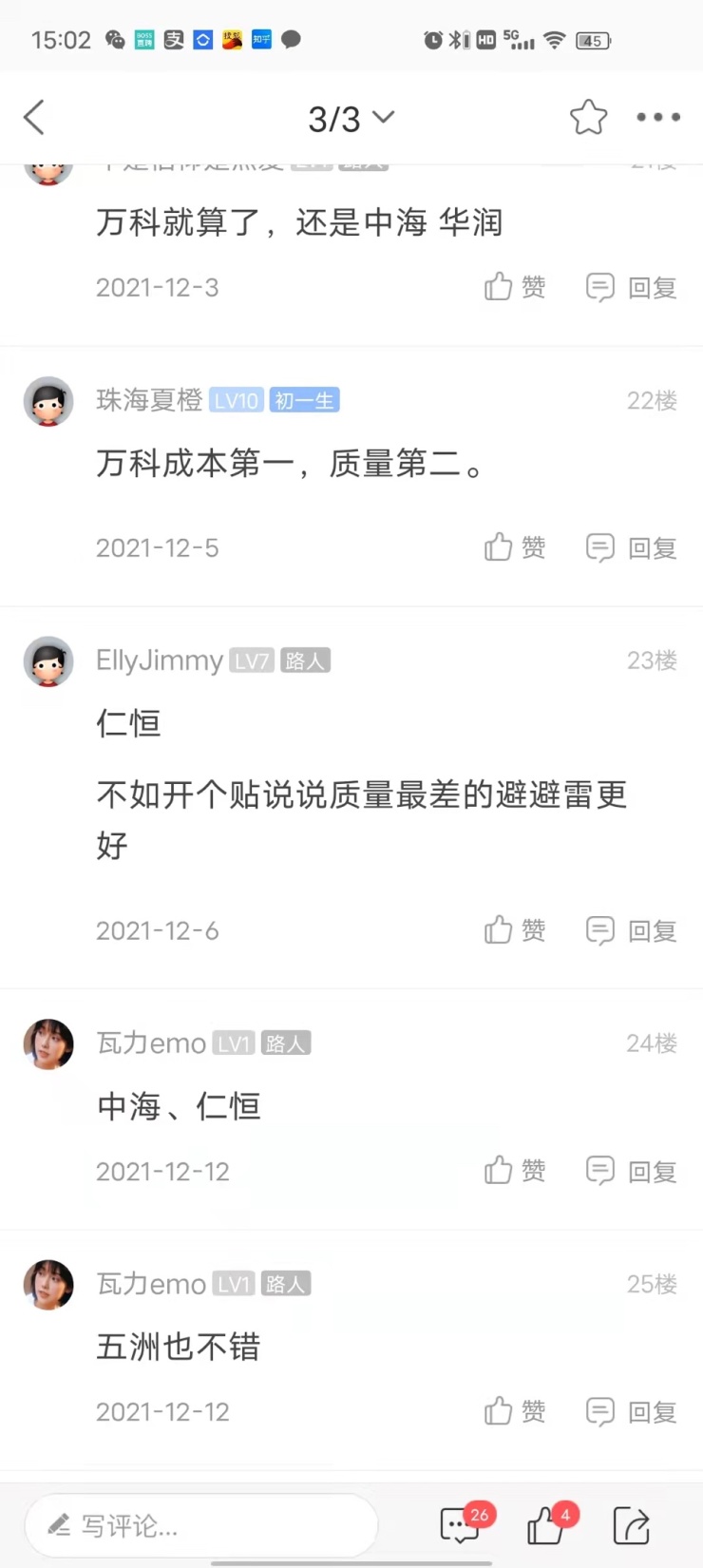View the 26 comments icon
Screen dimensions: 703x1568
tap(462, 1525)
